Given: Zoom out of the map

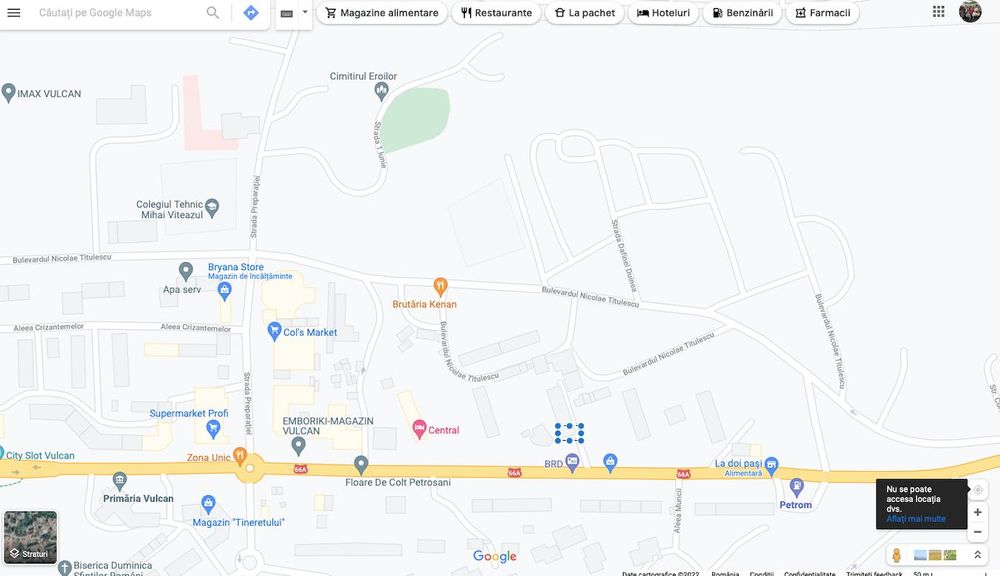Looking at the screenshot, I should click(978, 532).
